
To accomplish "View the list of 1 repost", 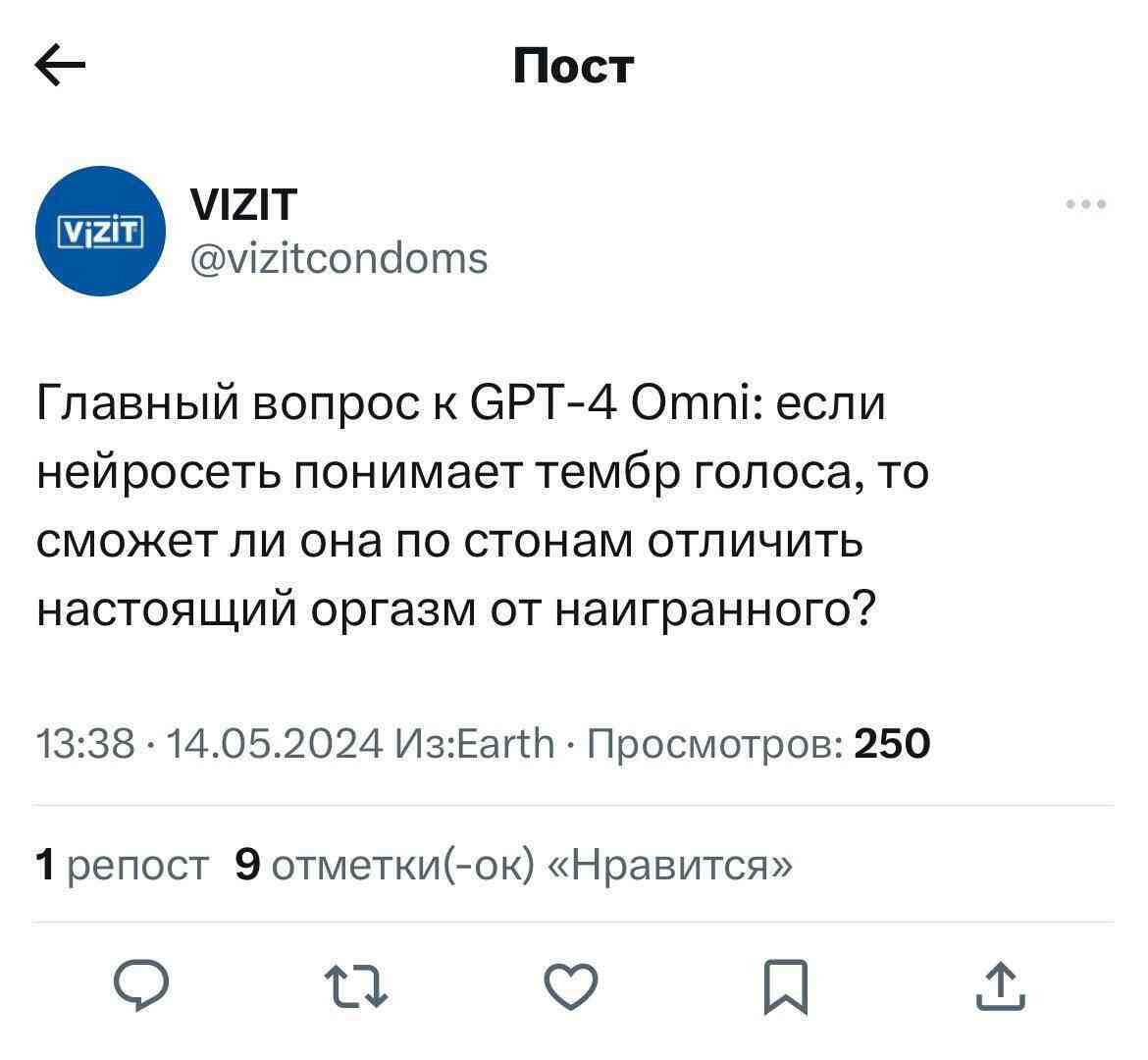I will (x=122, y=866).
